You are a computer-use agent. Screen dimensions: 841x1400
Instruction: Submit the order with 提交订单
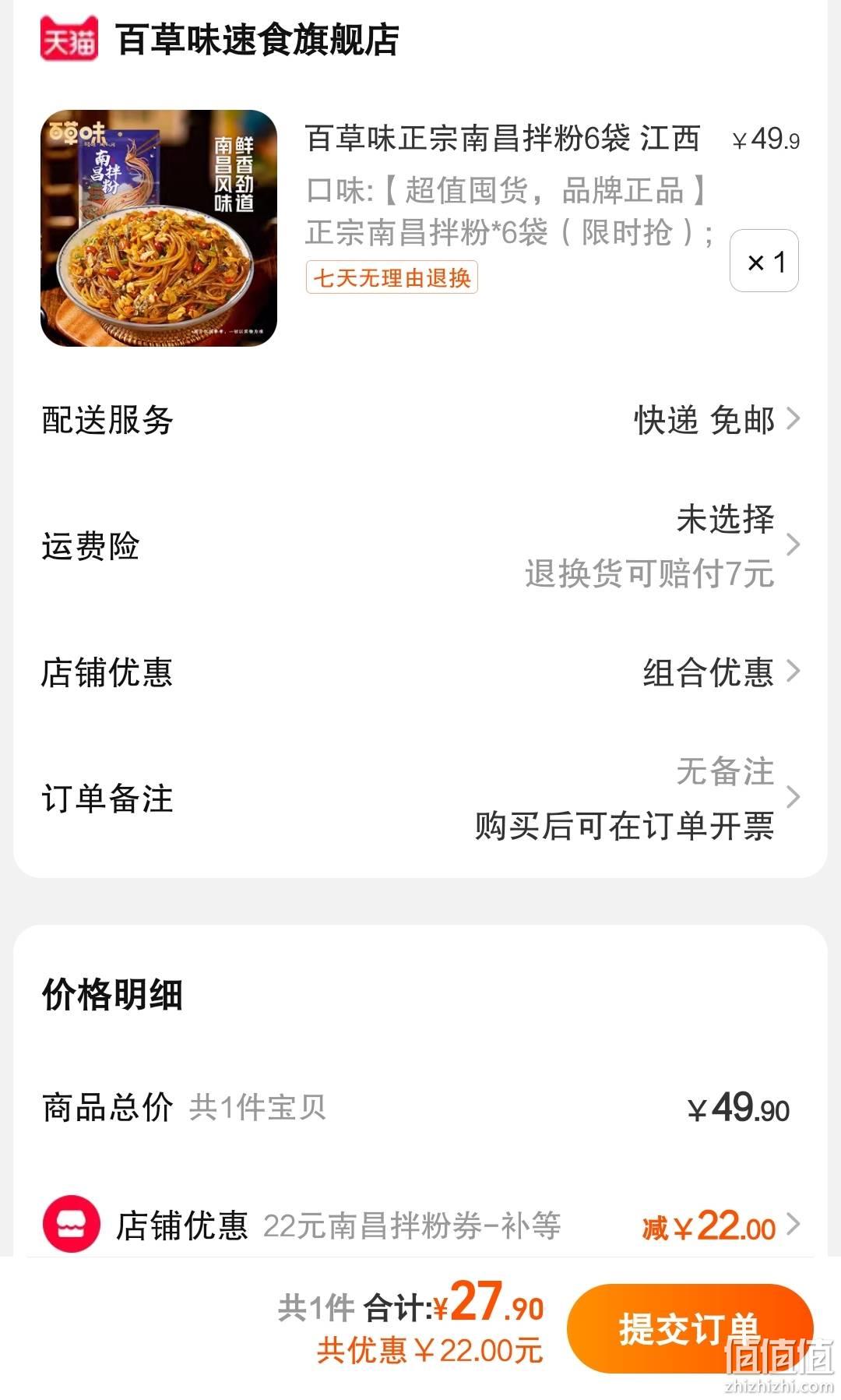point(690,1328)
